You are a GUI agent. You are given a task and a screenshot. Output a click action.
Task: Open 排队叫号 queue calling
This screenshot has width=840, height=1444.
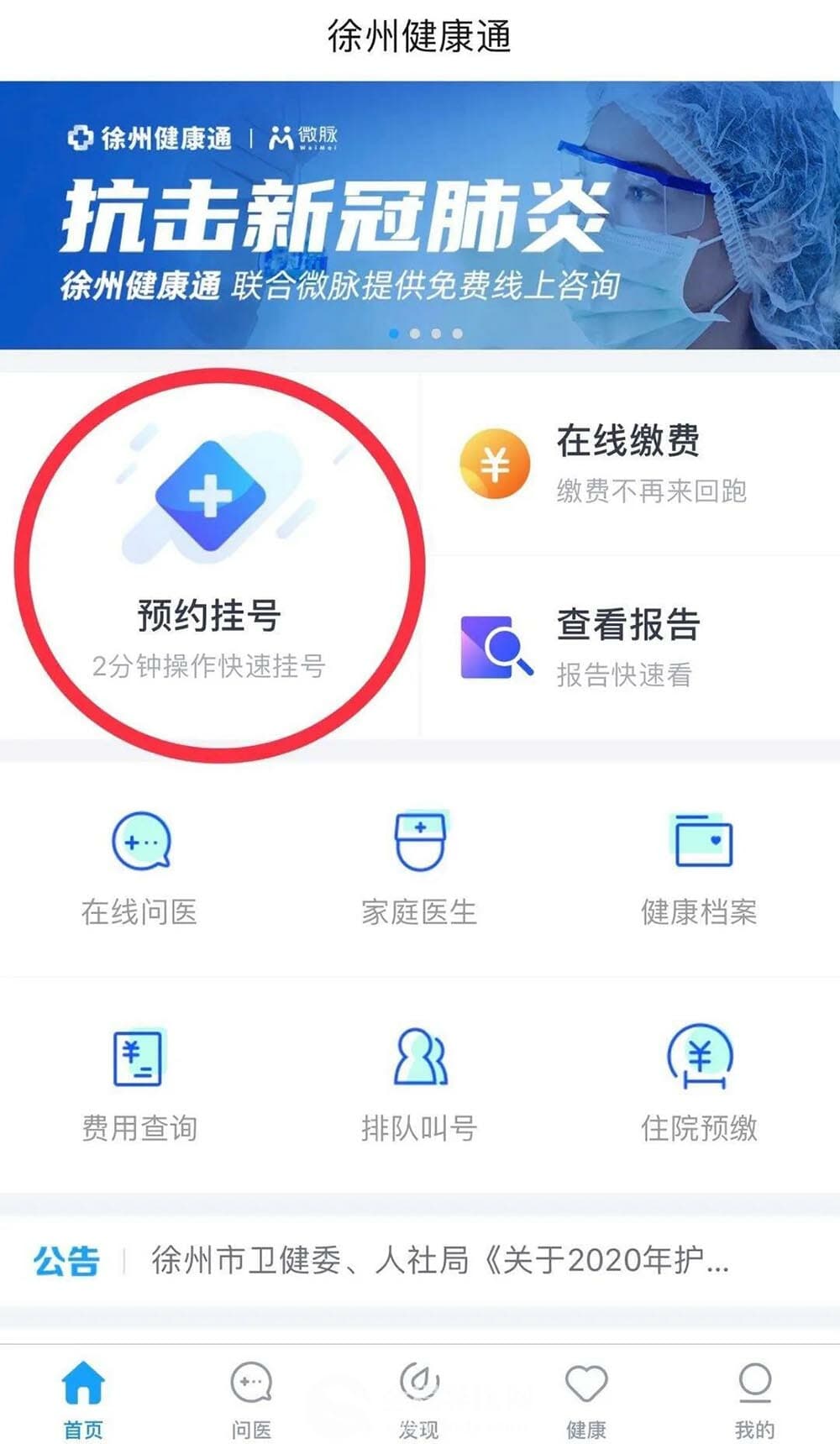tap(419, 1085)
